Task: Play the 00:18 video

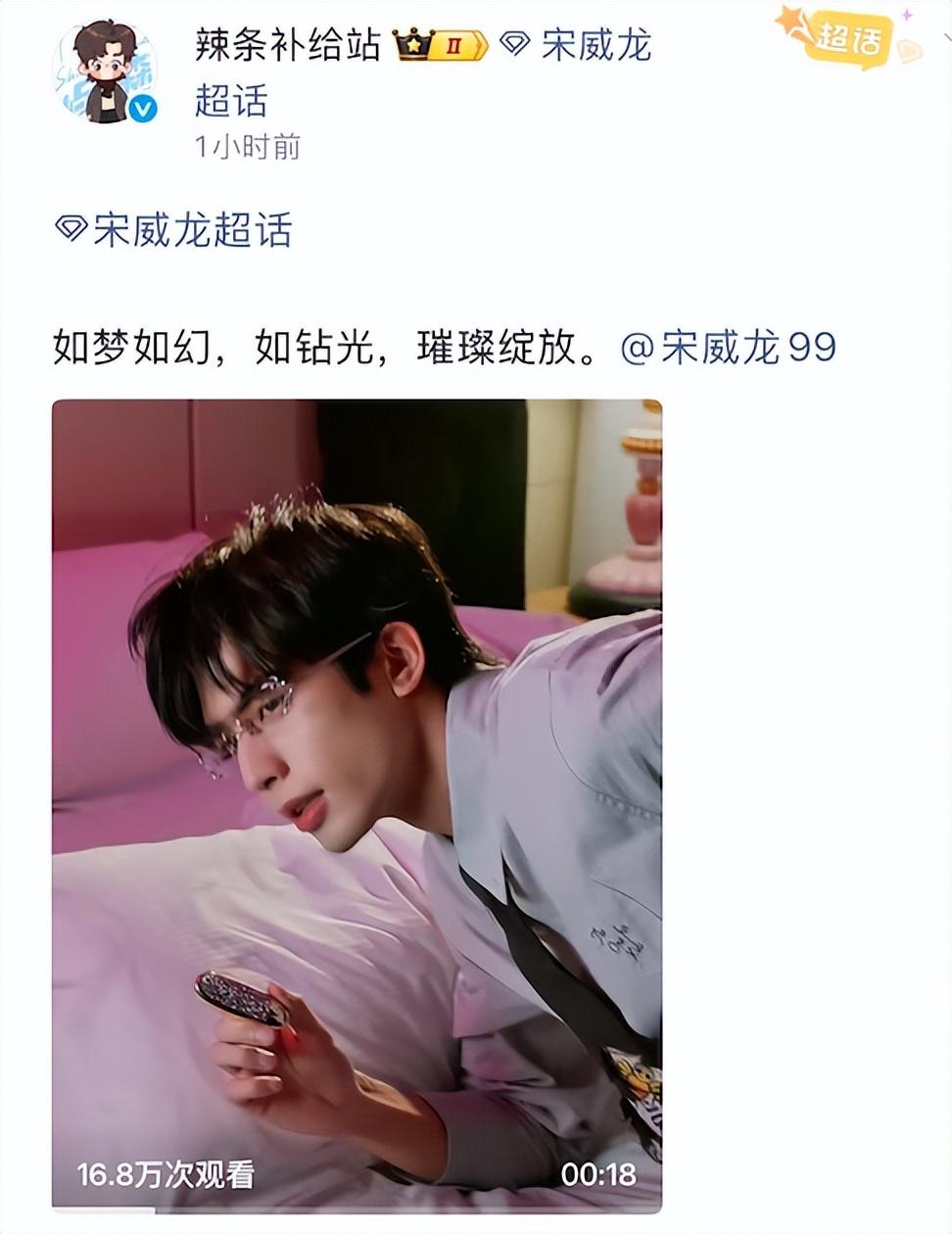Action: point(357,803)
